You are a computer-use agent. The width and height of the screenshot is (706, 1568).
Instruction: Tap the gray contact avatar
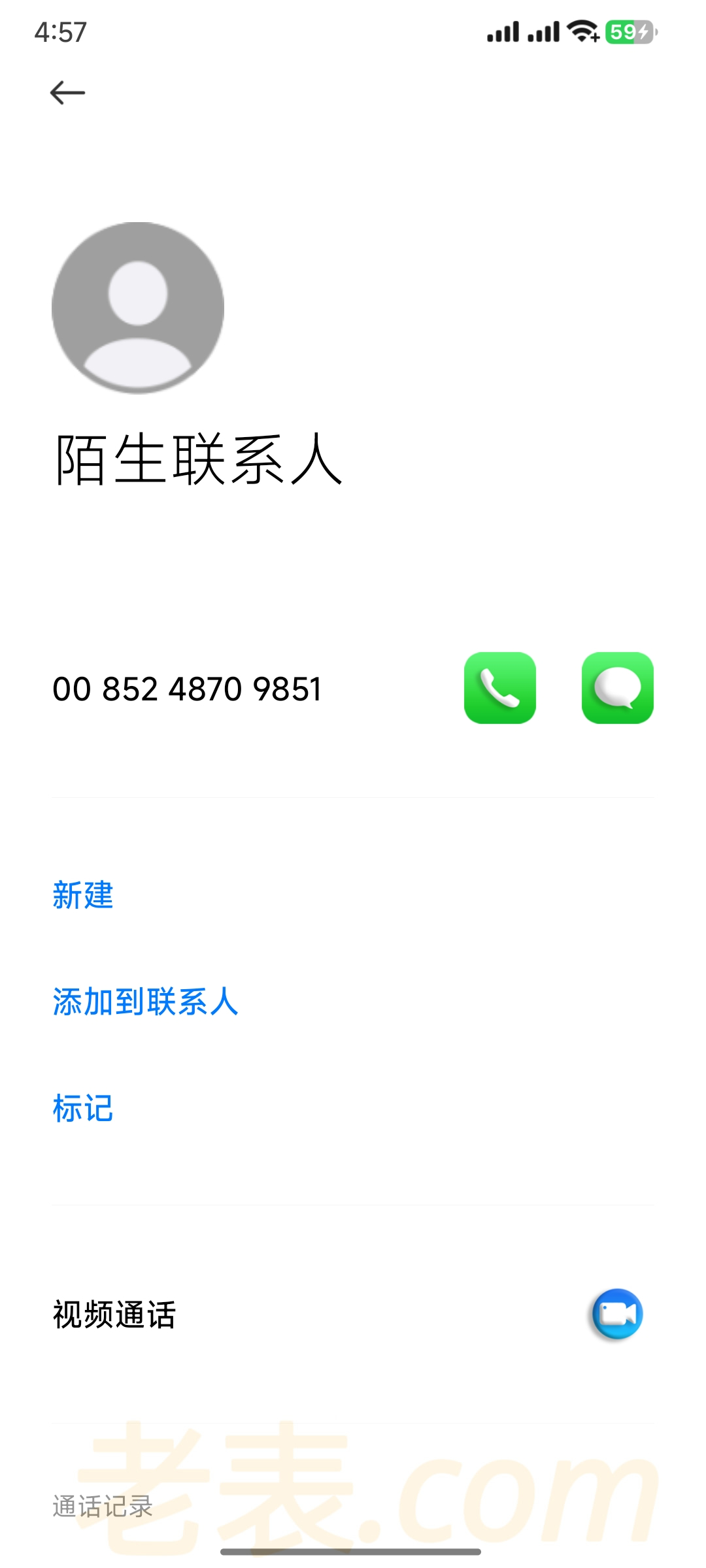[x=138, y=308]
